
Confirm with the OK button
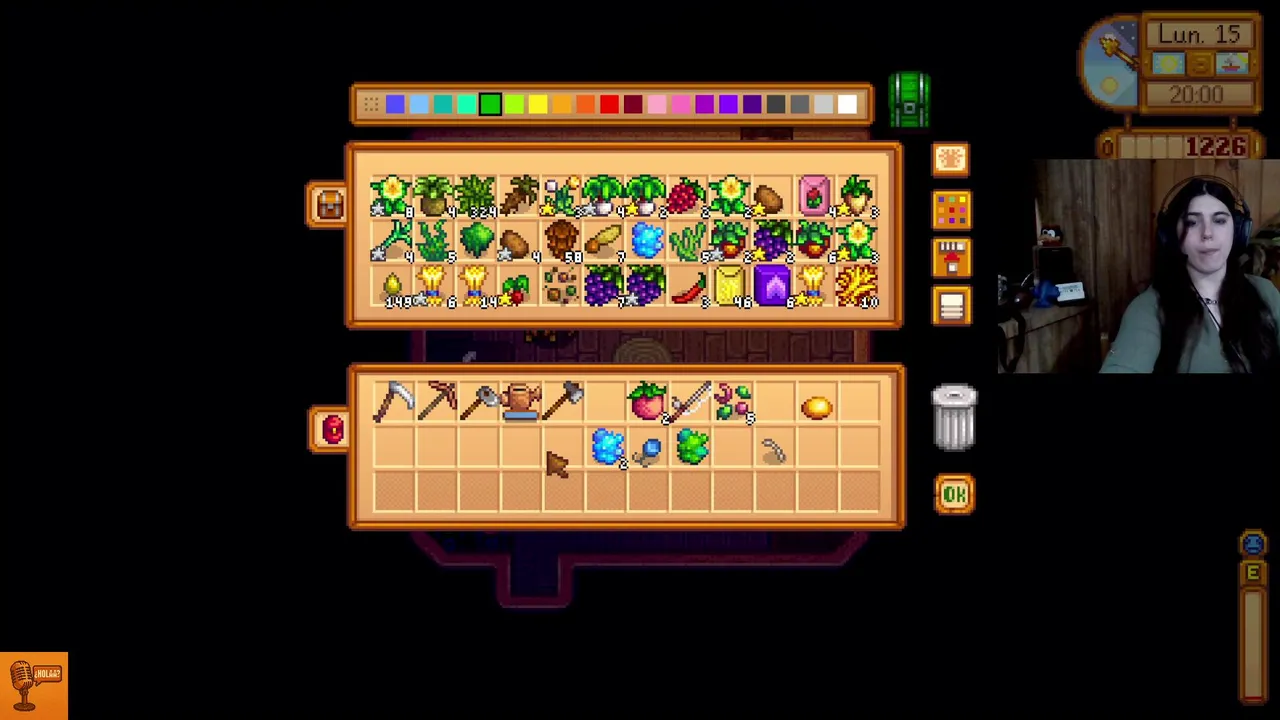(x=954, y=495)
